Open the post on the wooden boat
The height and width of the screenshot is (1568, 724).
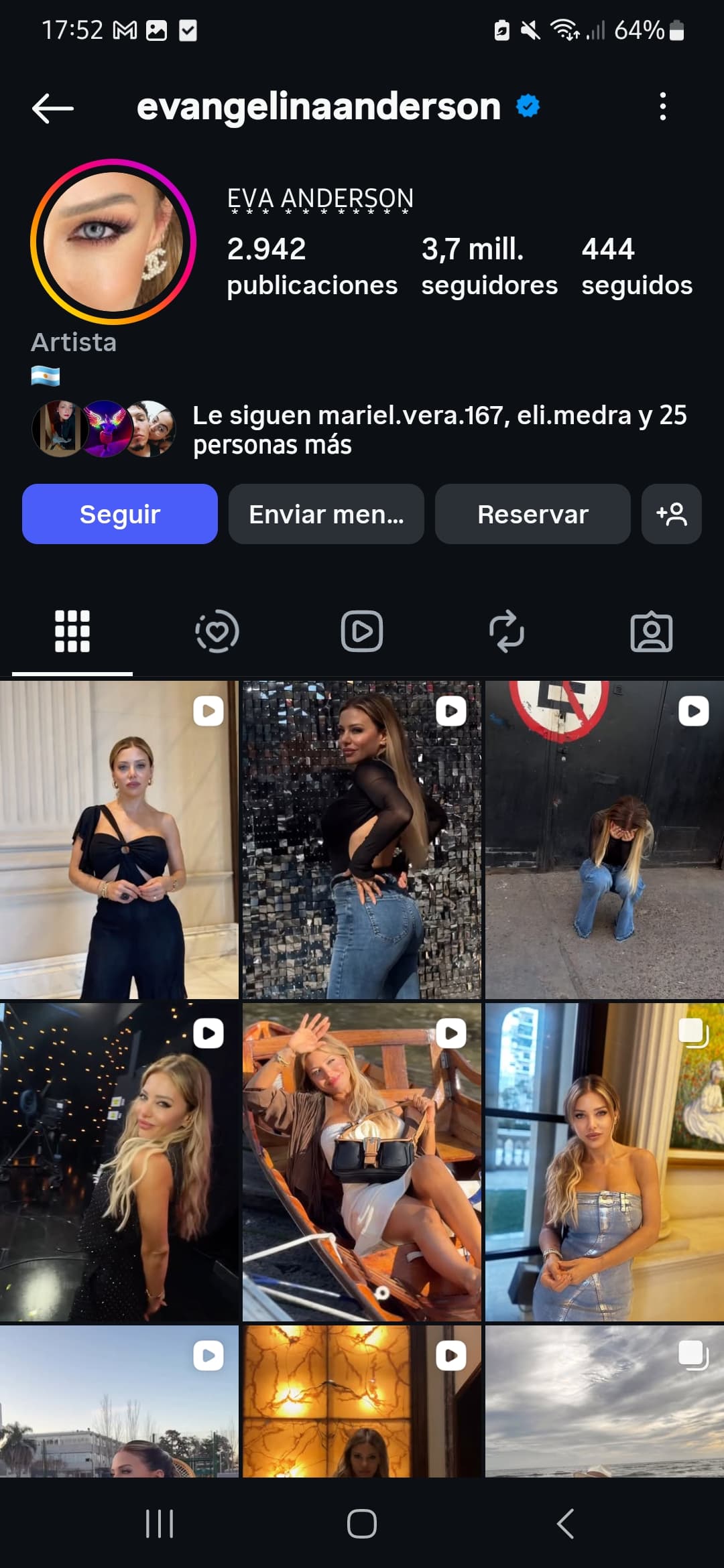pyautogui.click(x=362, y=1162)
